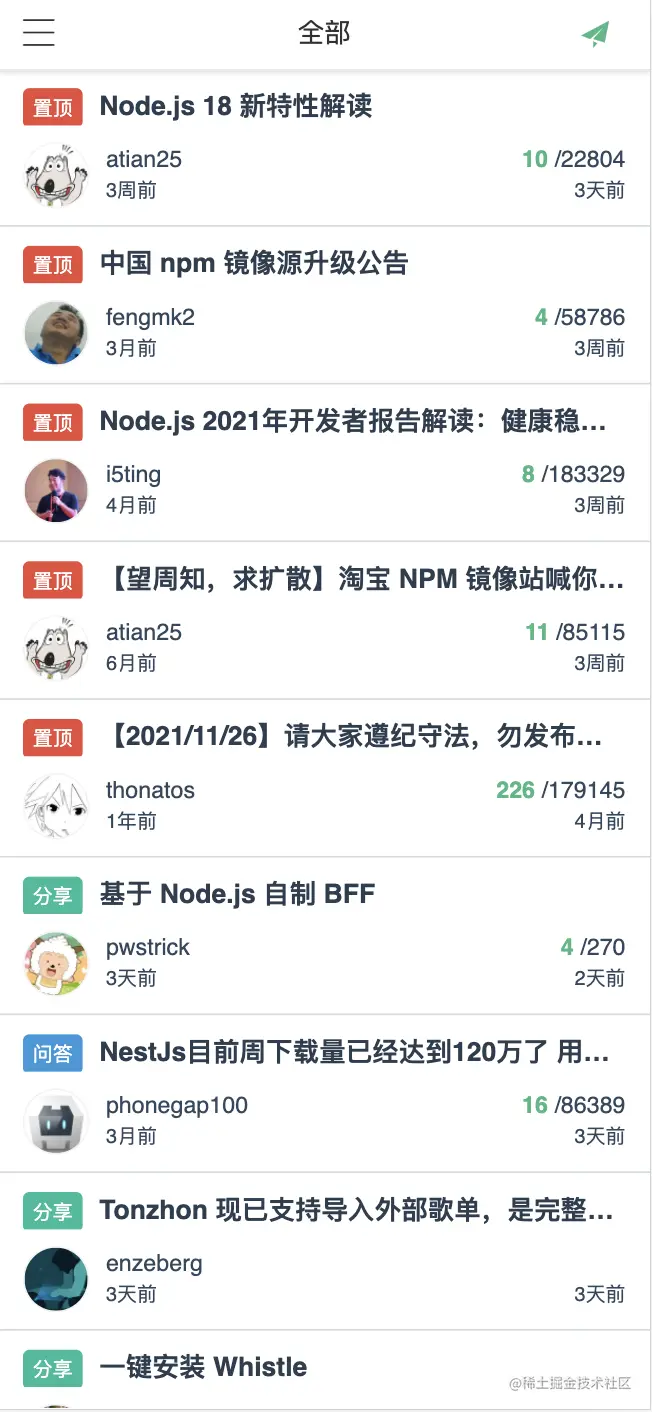Open the NestJs 周下载量 question
This screenshot has width=652, height=1412.
pyautogui.click(x=354, y=1052)
